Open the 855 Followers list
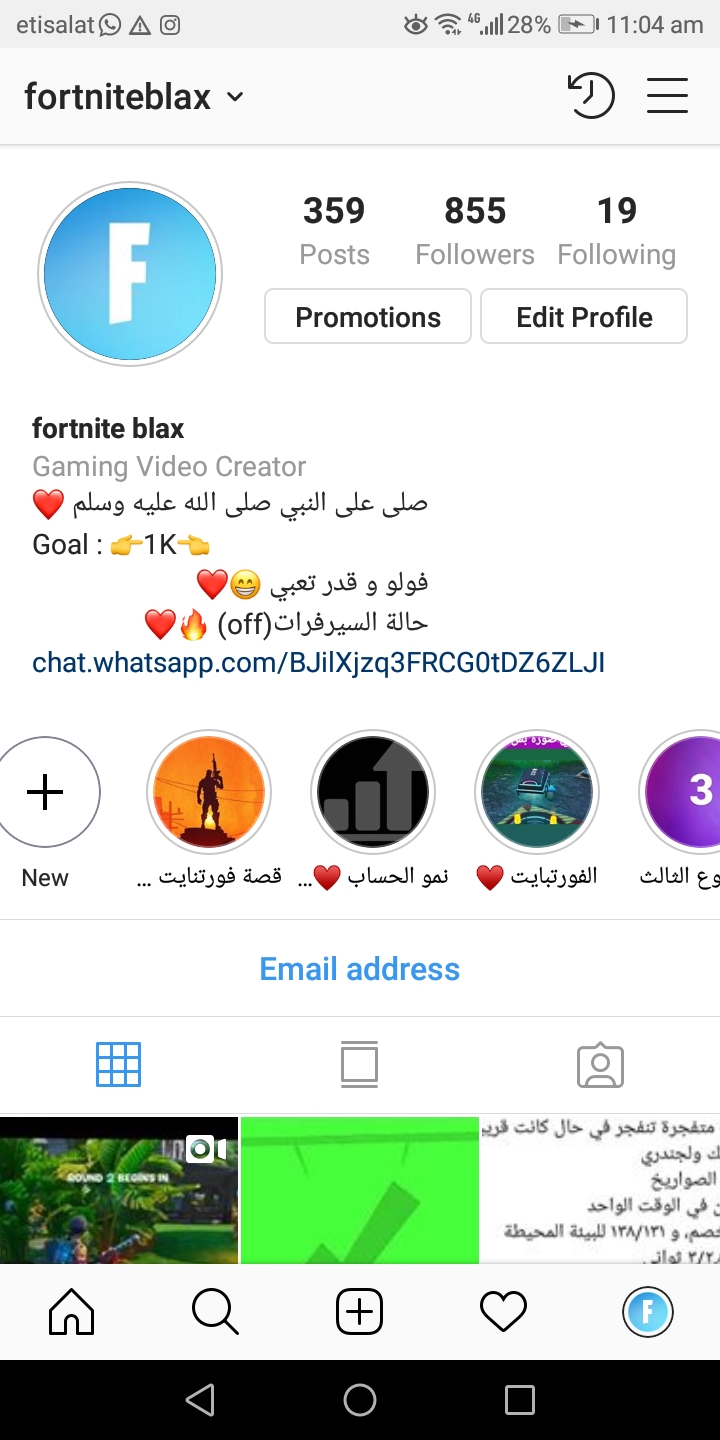 tap(475, 230)
